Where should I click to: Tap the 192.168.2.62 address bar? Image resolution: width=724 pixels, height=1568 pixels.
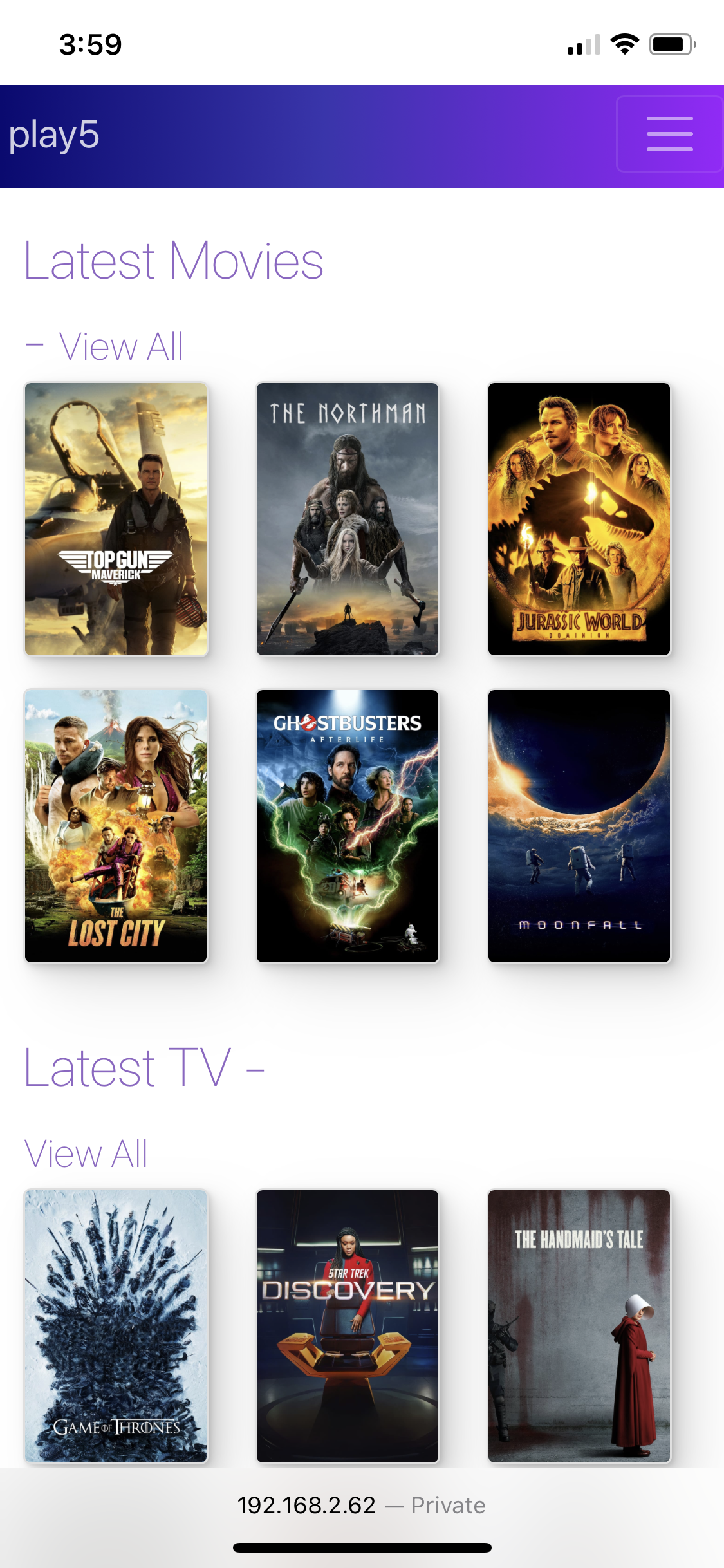tap(361, 1506)
